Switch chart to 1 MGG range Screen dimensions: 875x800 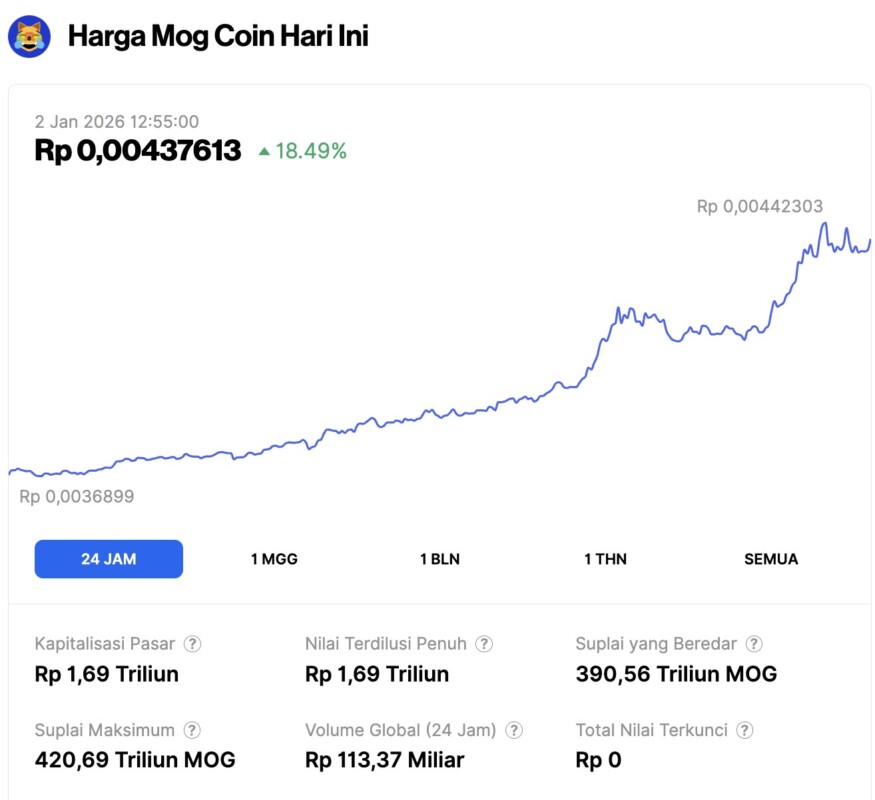(x=274, y=559)
